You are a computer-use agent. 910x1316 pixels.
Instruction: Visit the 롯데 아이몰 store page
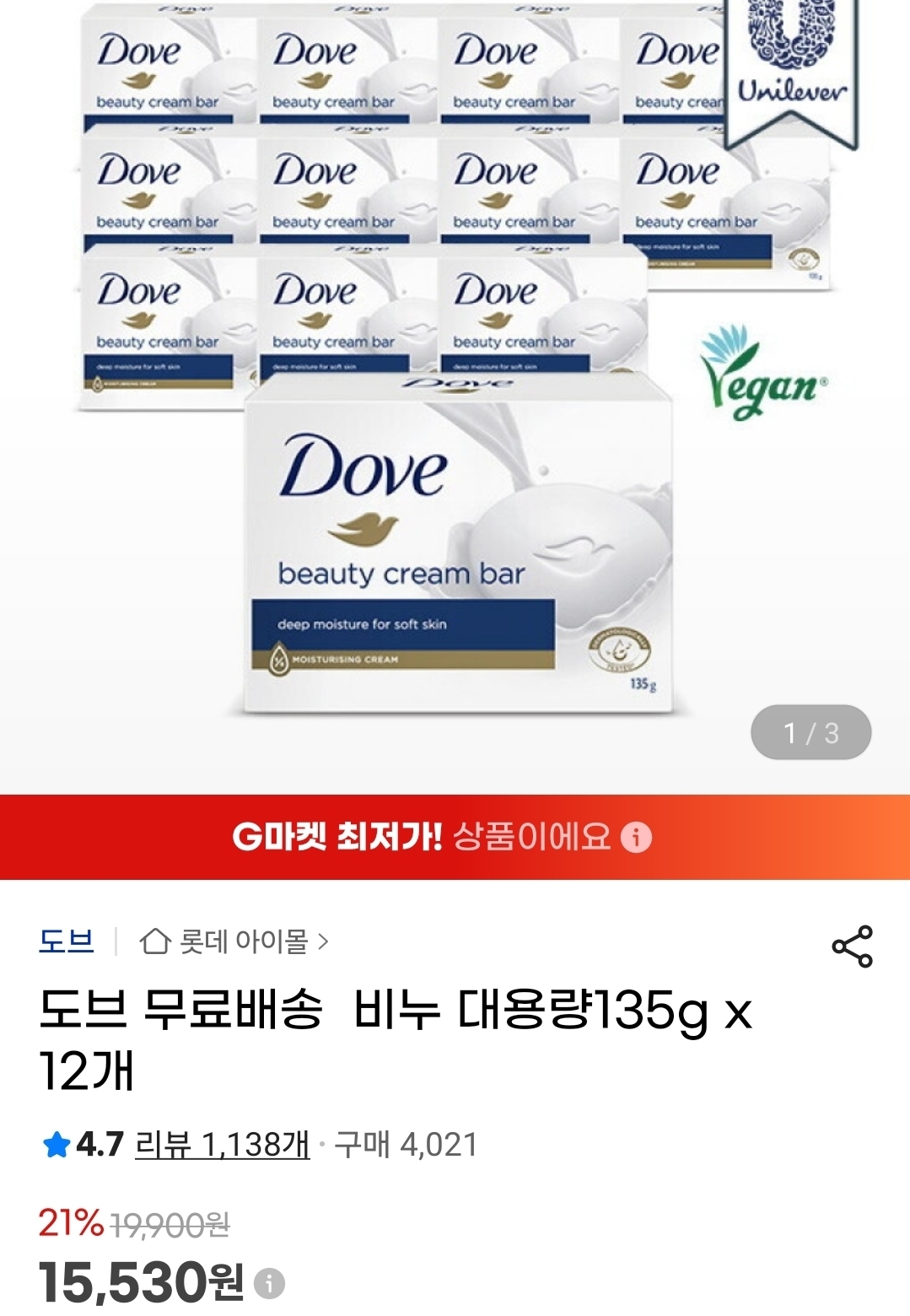pos(234,941)
